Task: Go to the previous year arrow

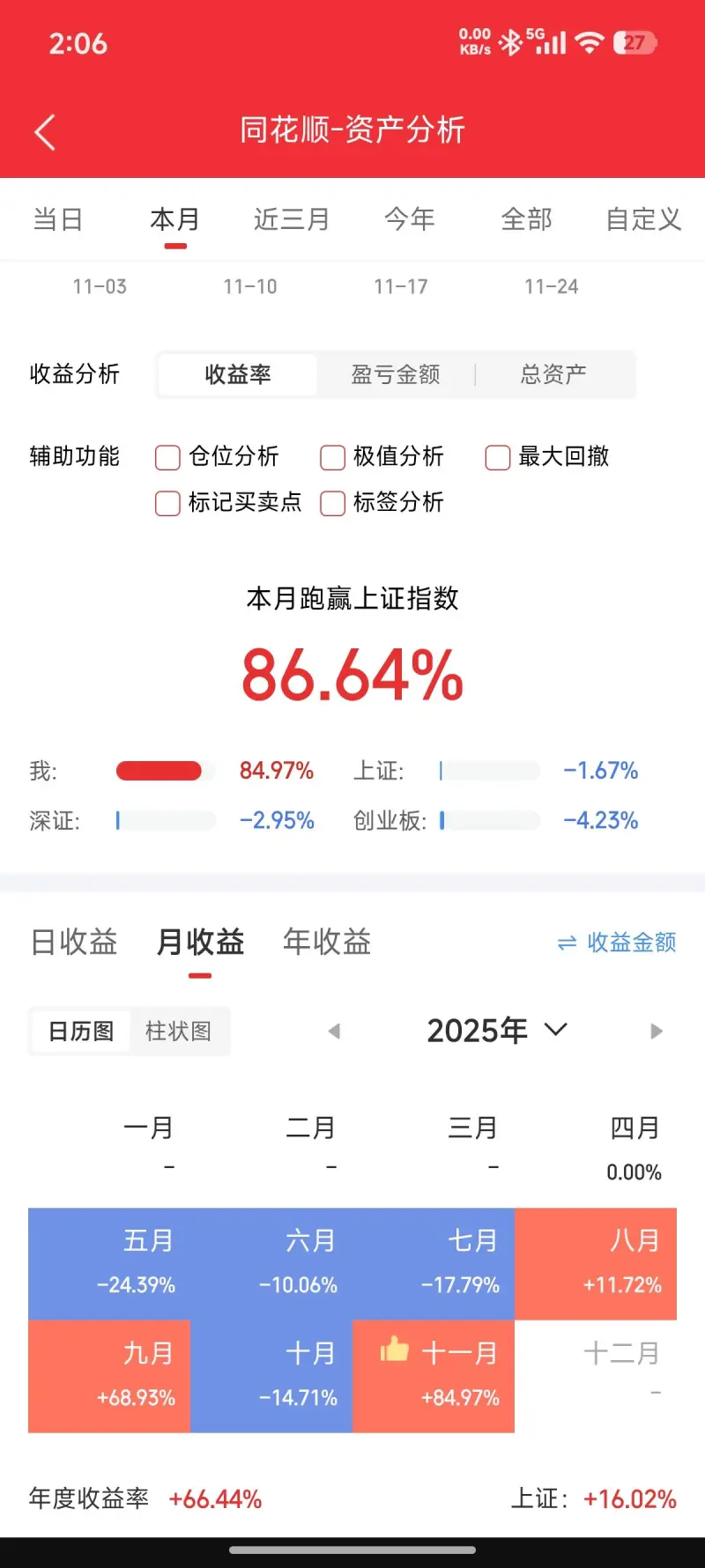Action: click(334, 1032)
